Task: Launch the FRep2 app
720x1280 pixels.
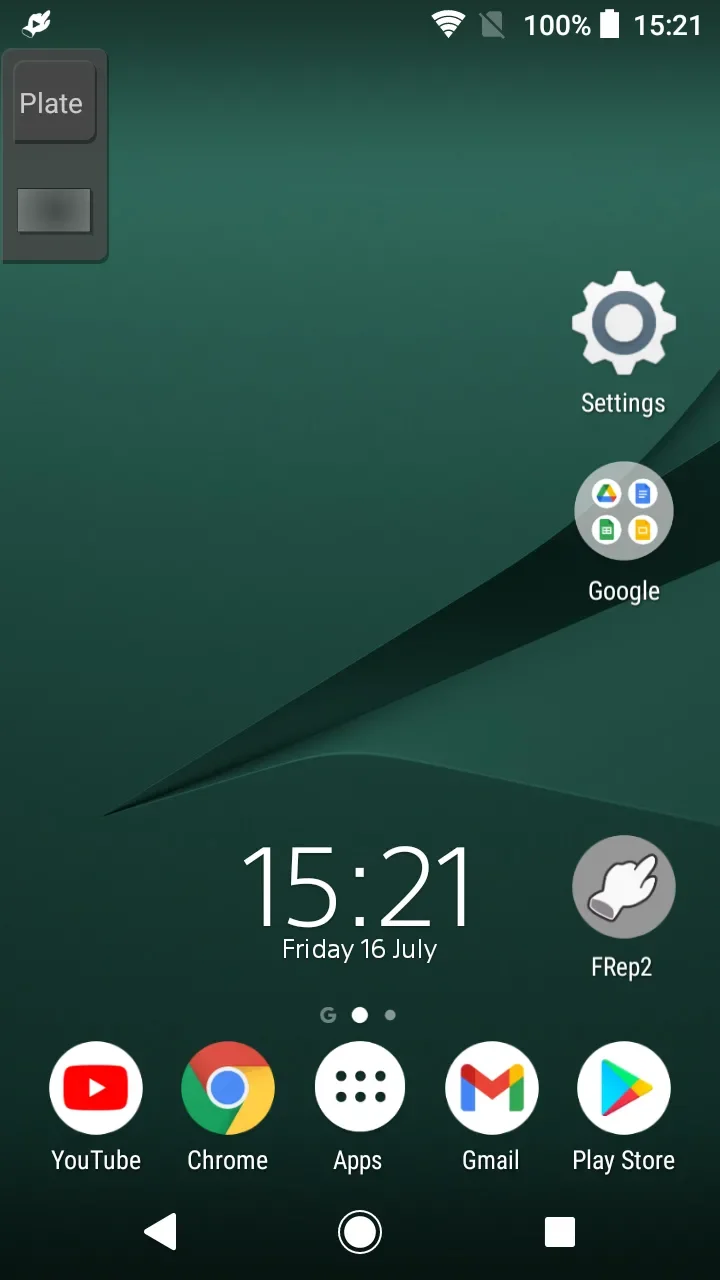Action: pyautogui.click(x=623, y=887)
